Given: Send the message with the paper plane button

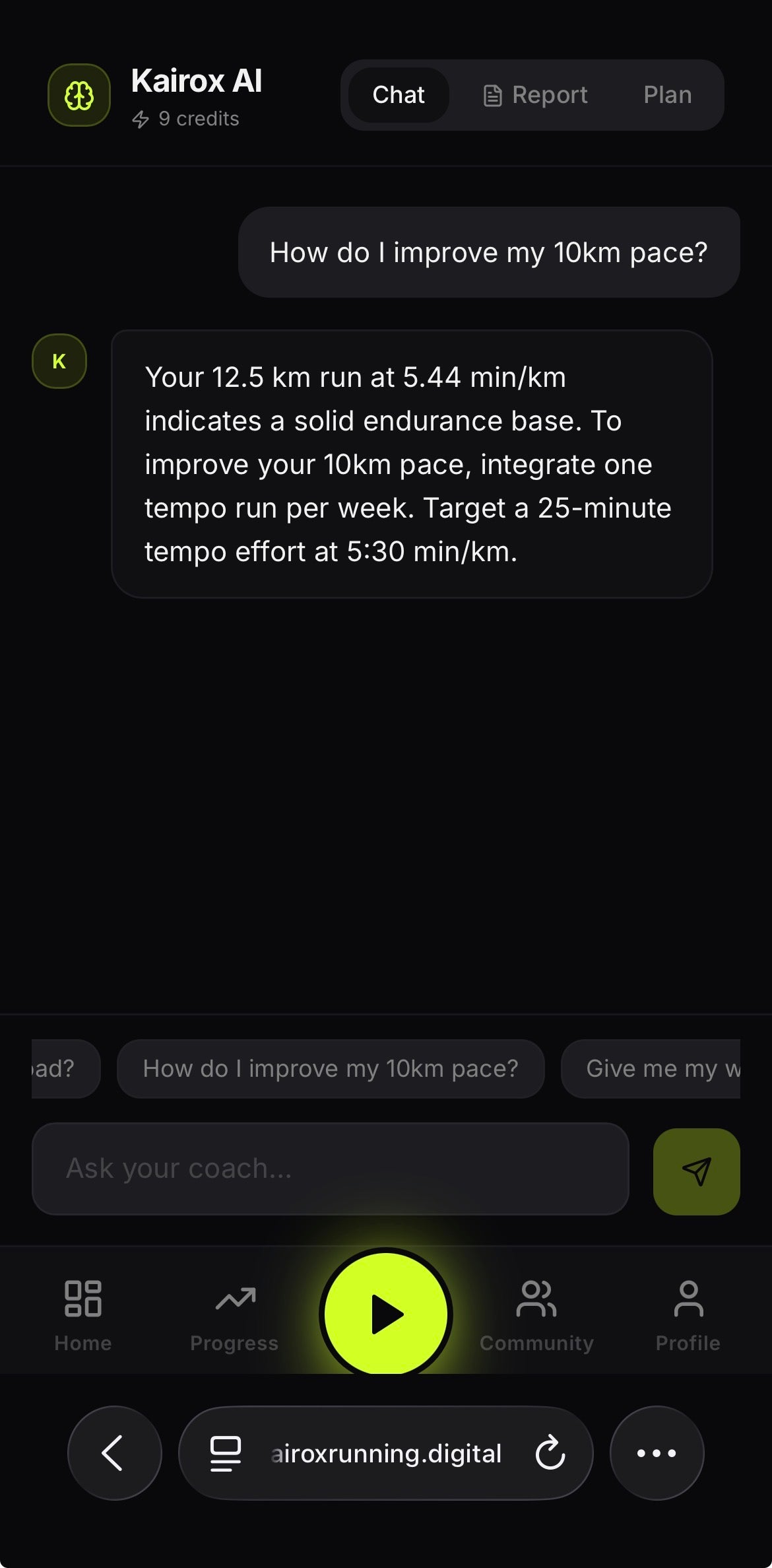Looking at the screenshot, I should click(x=696, y=1171).
